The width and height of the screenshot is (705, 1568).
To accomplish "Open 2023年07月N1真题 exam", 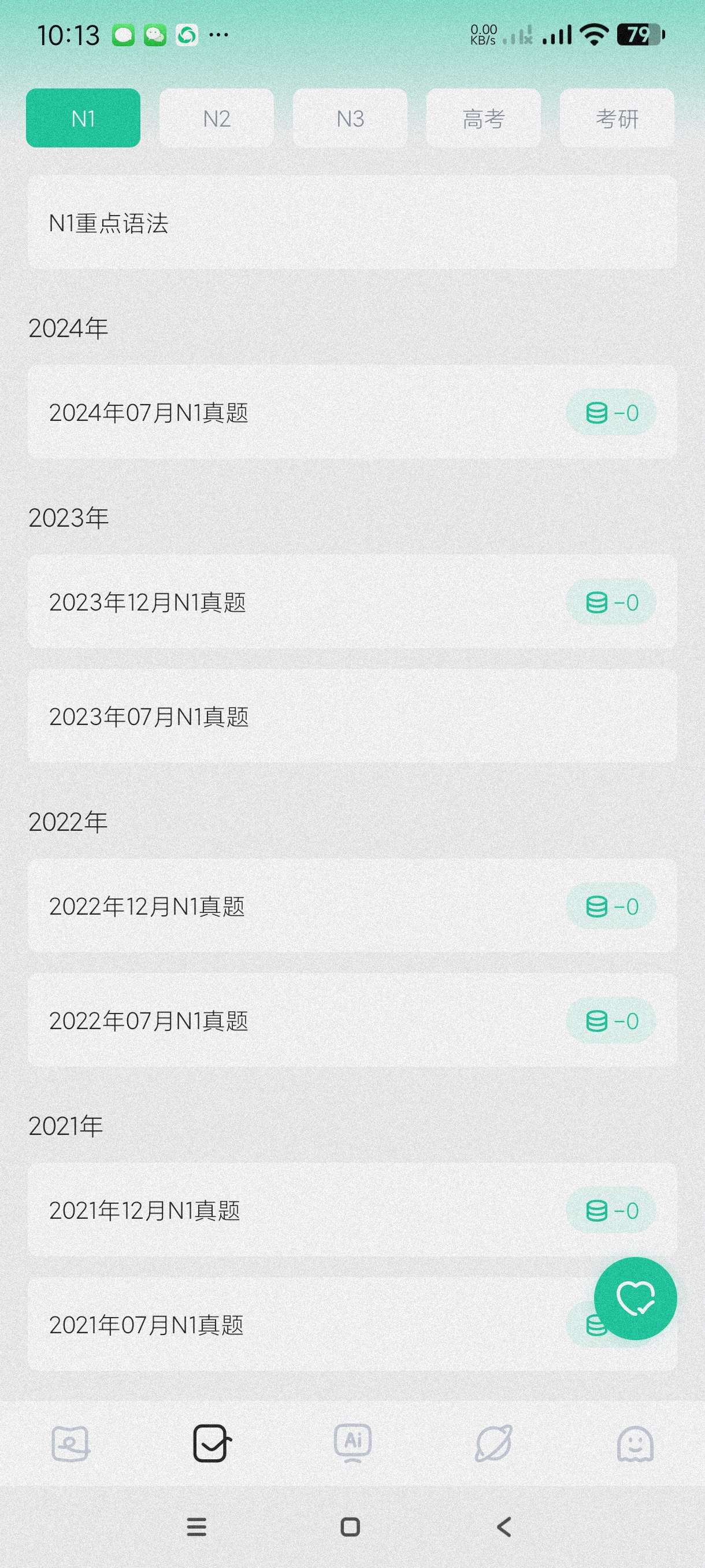I will (x=351, y=716).
